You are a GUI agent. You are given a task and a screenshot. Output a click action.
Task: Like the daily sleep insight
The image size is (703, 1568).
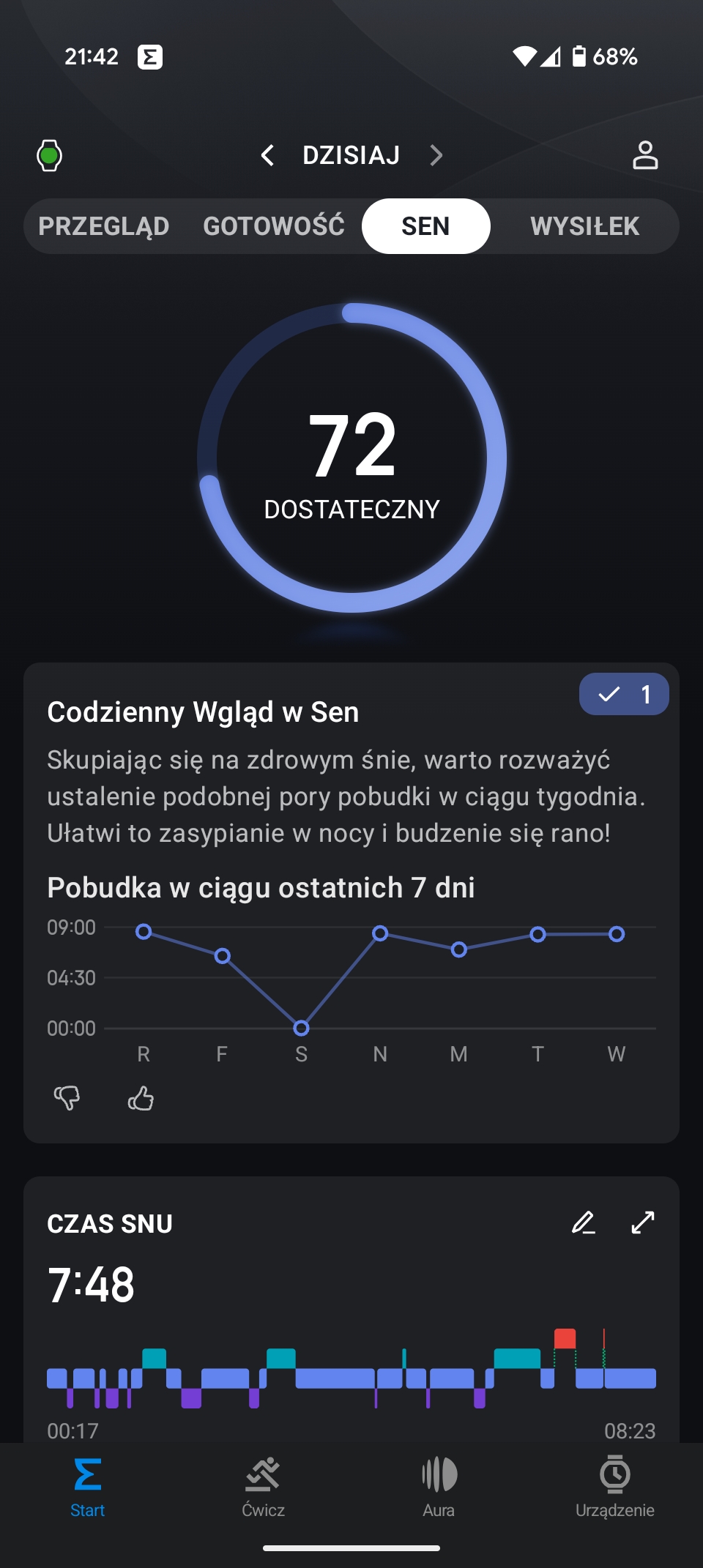click(141, 1097)
